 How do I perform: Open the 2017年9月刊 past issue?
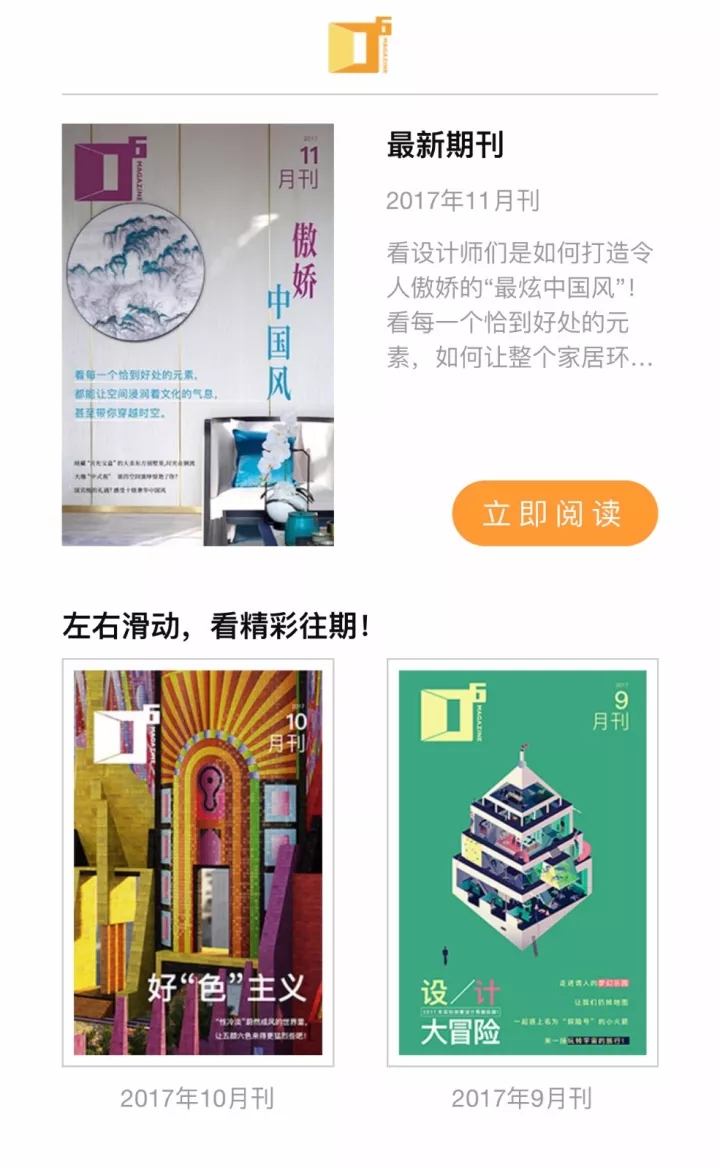point(522,862)
